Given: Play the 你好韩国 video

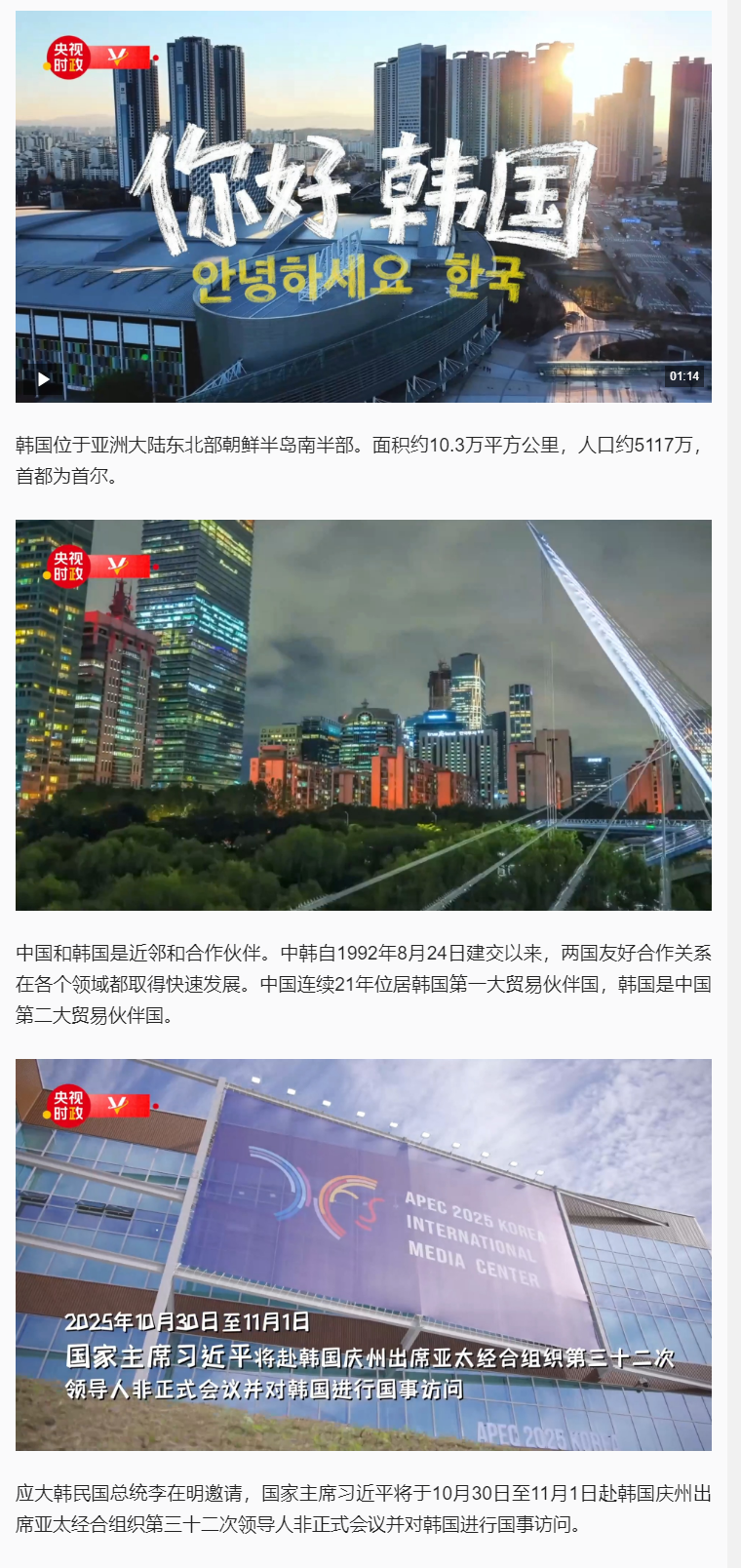Looking at the screenshot, I should click(x=44, y=378).
